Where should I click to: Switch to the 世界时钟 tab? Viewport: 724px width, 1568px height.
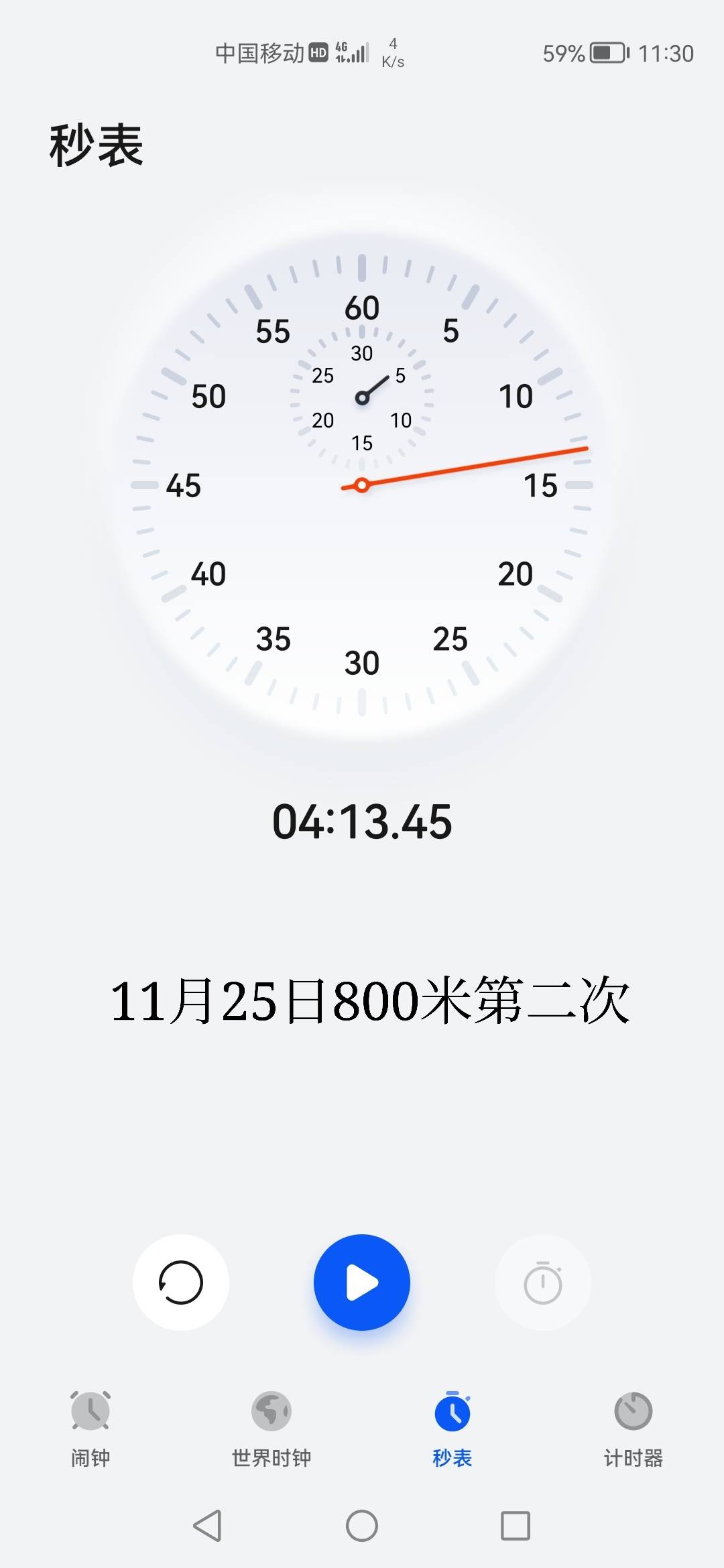point(271,1457)
